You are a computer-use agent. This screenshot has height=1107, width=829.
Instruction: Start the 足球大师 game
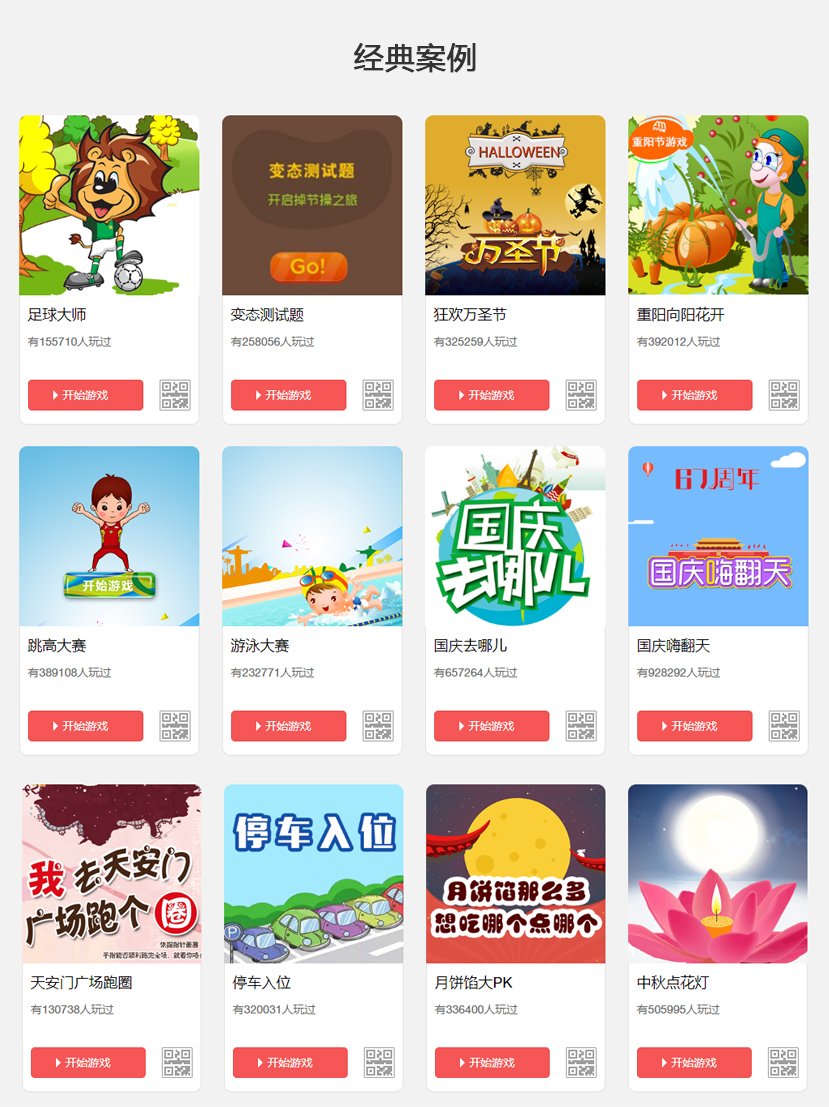click(85, 395)
